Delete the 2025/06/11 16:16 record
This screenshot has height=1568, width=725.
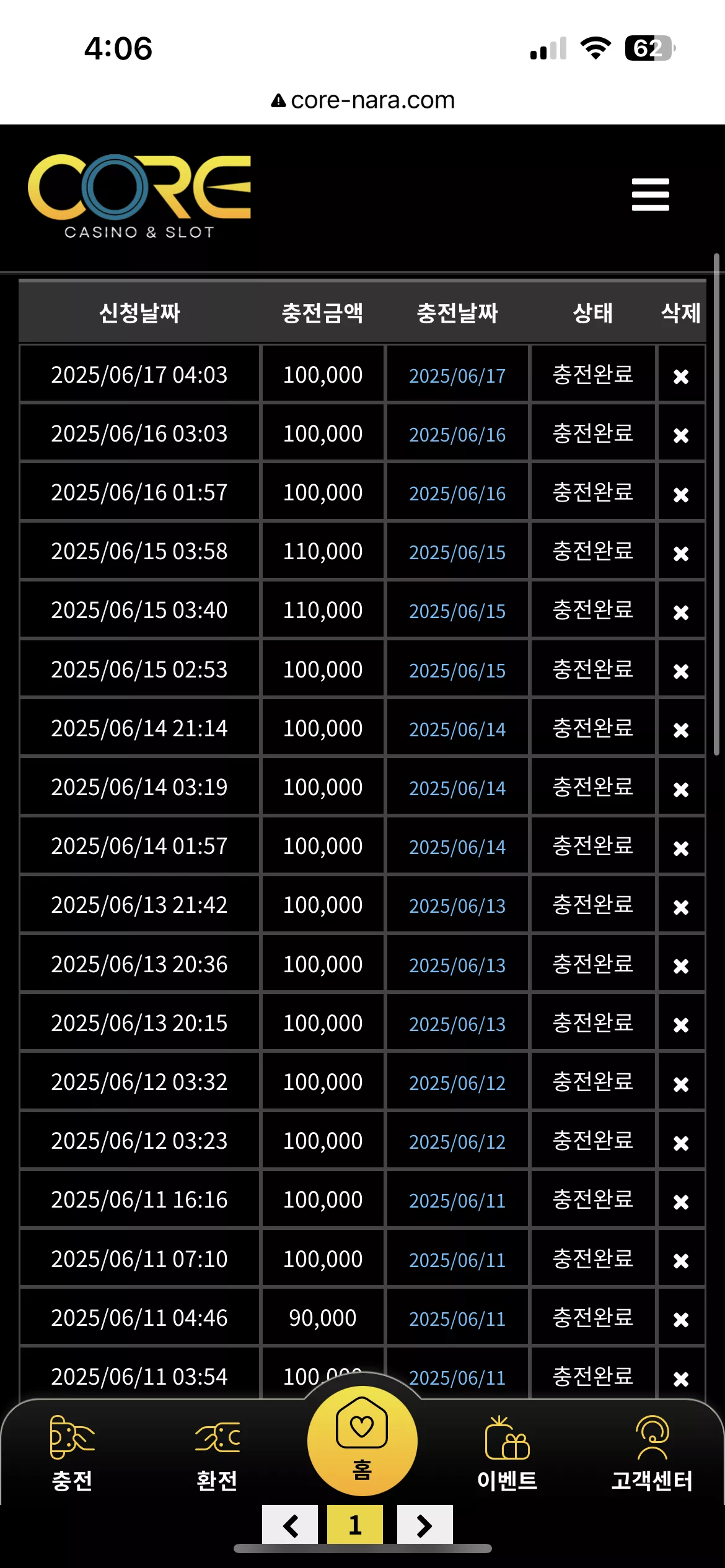(681, 1202)
